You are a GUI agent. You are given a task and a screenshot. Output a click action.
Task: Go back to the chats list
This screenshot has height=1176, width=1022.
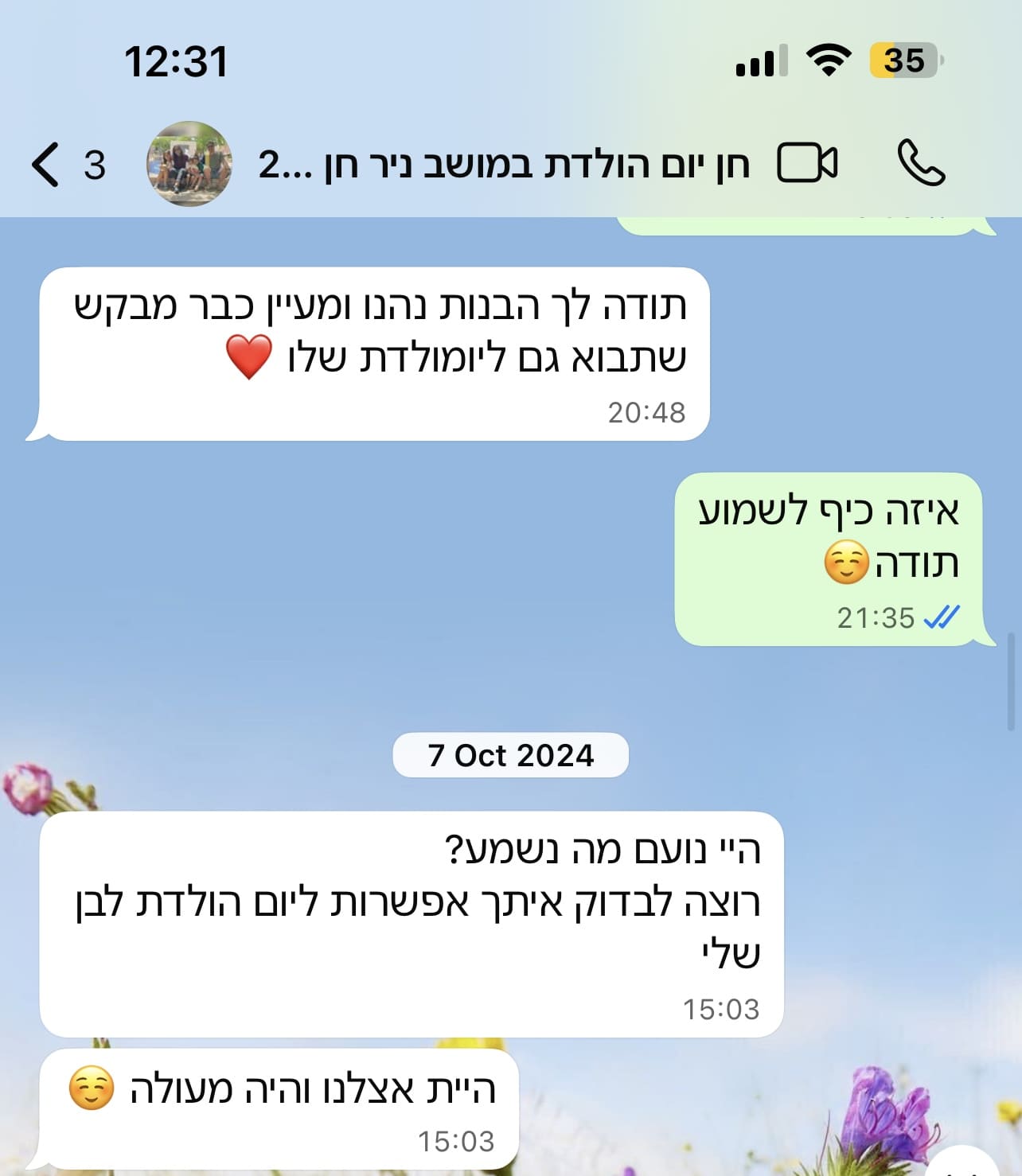tap(48, 165)
